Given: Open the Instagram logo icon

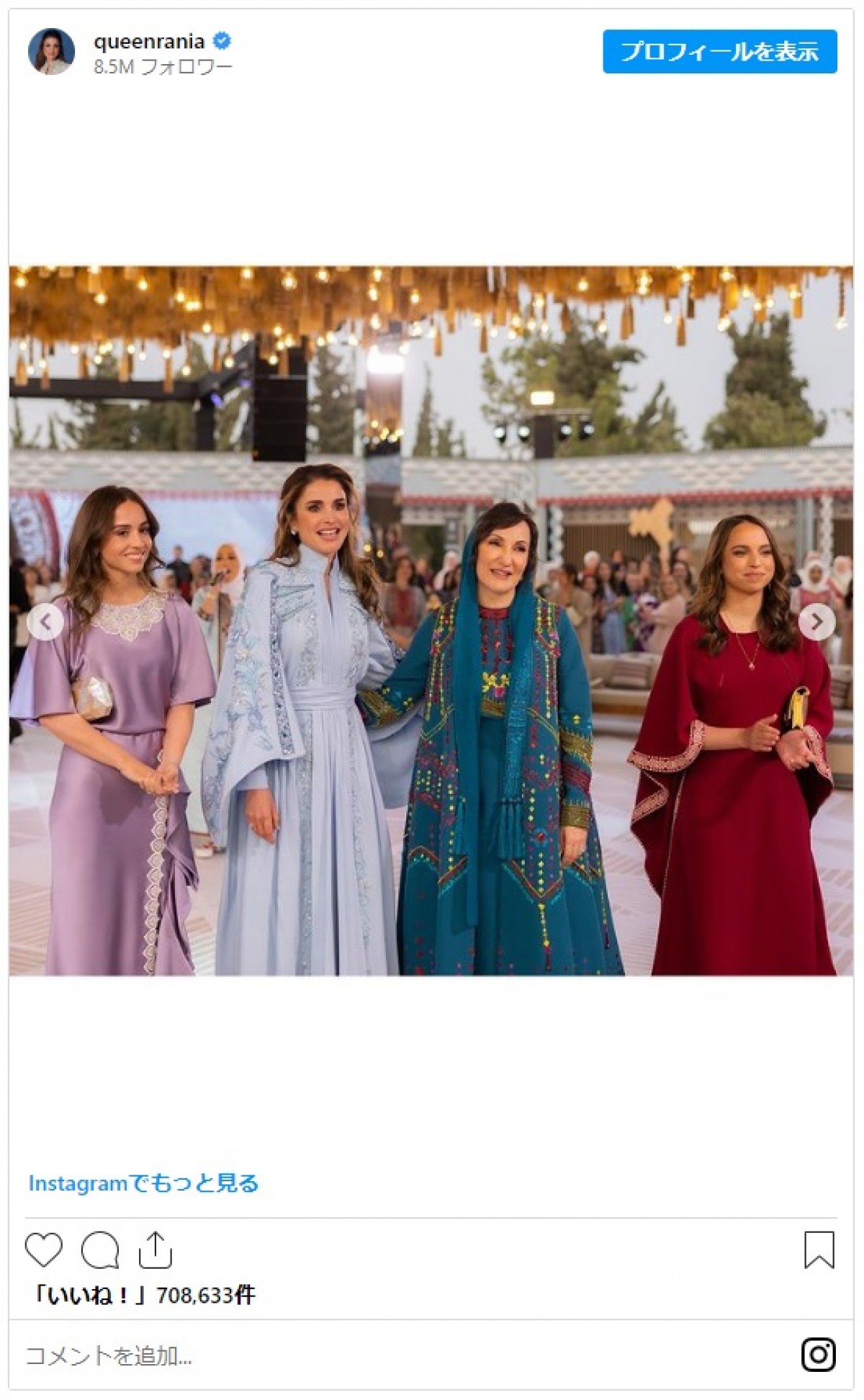Looking at the screenshot, I should tap(818, 1355).
